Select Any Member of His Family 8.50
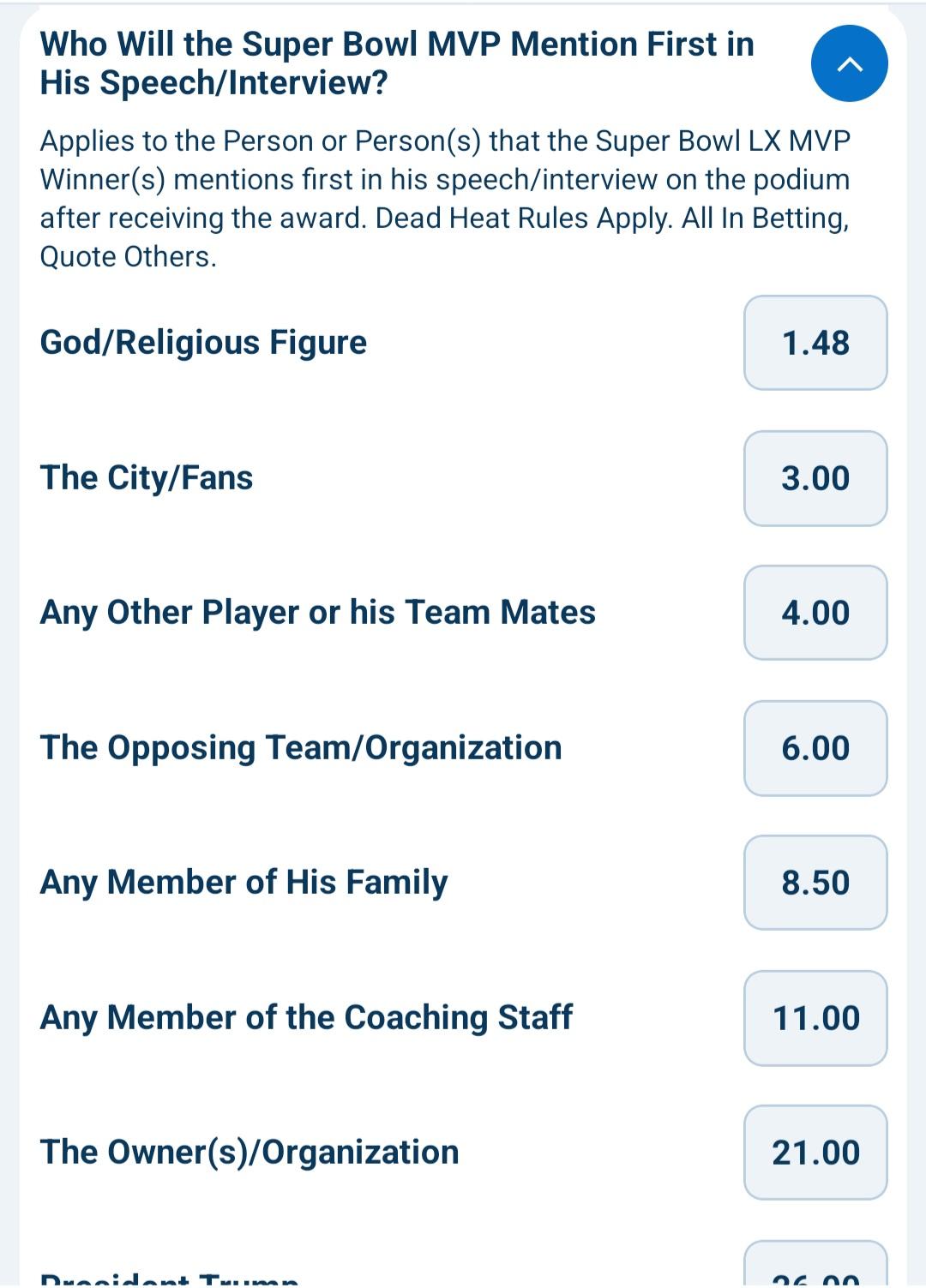 (x=815, y=883)
